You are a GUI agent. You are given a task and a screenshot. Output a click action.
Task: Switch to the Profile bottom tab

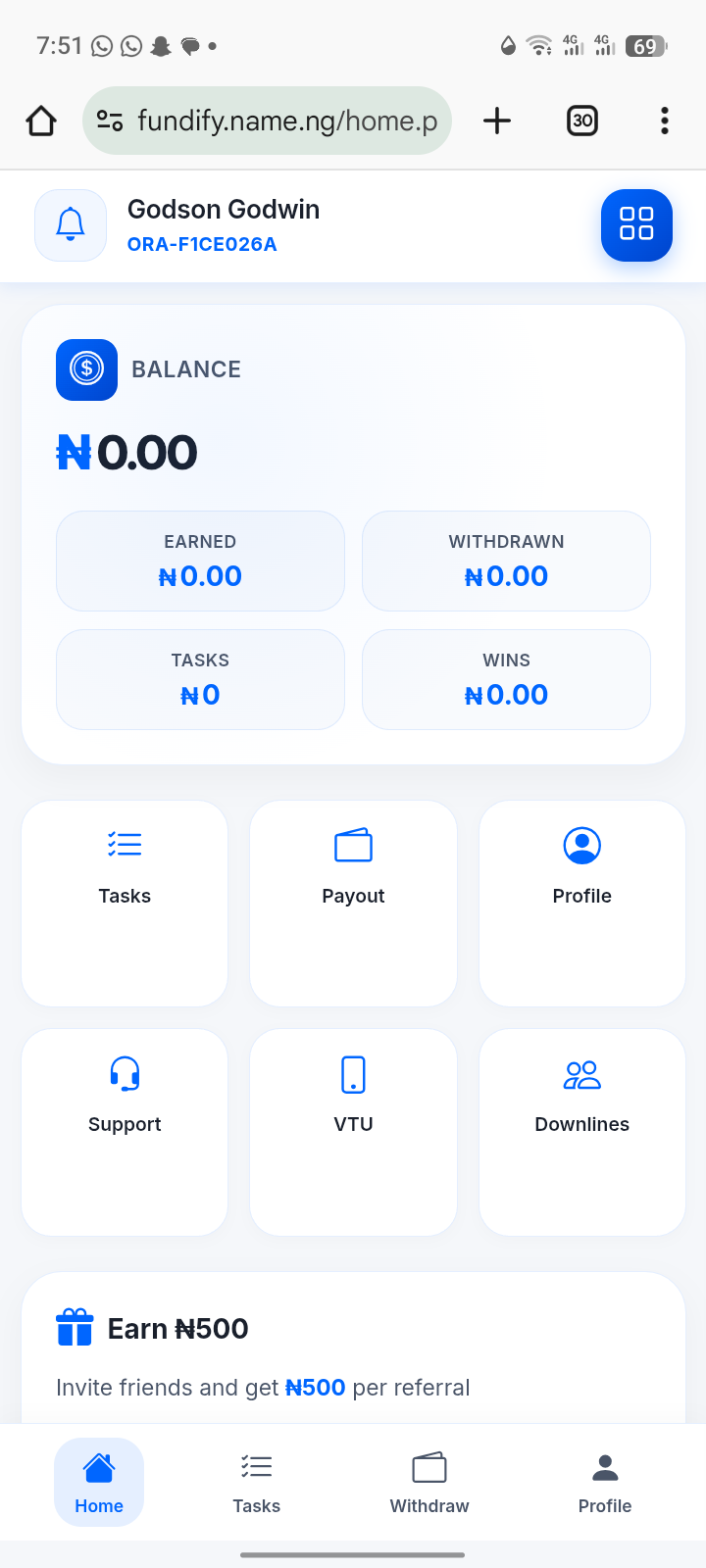click(605, 1482)
